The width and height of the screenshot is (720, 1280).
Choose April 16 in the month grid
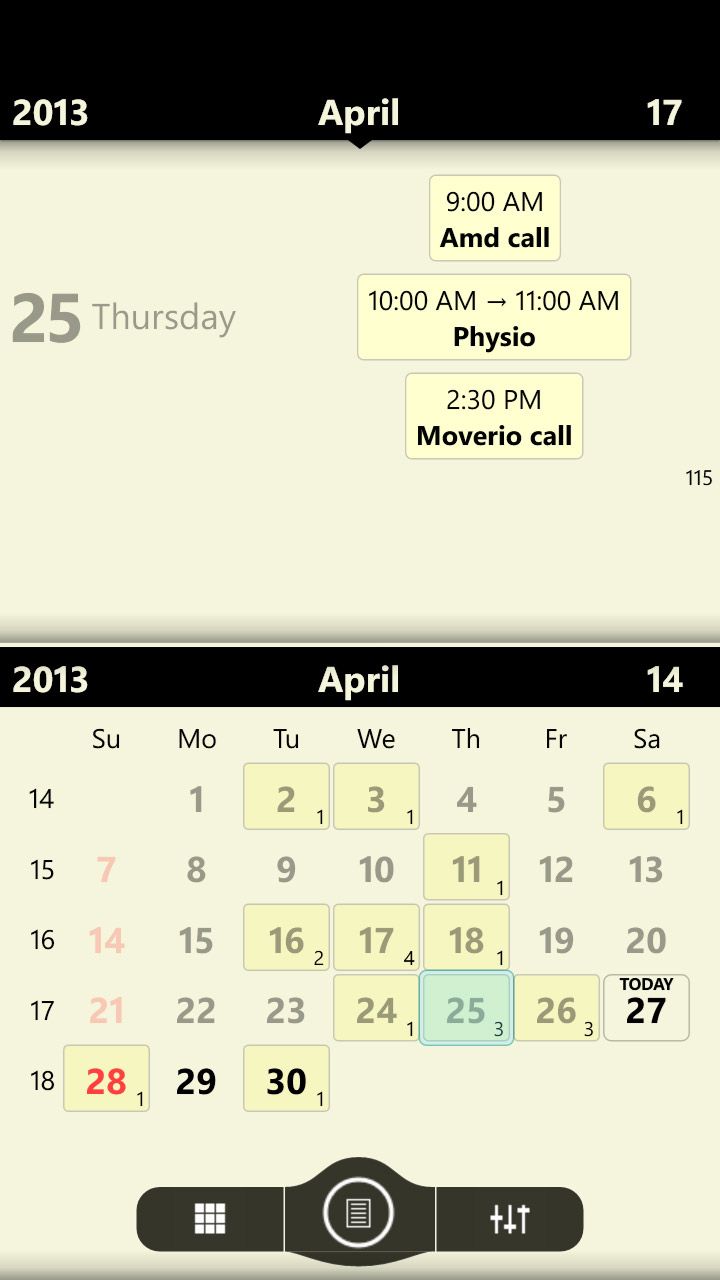click(286, 937)
